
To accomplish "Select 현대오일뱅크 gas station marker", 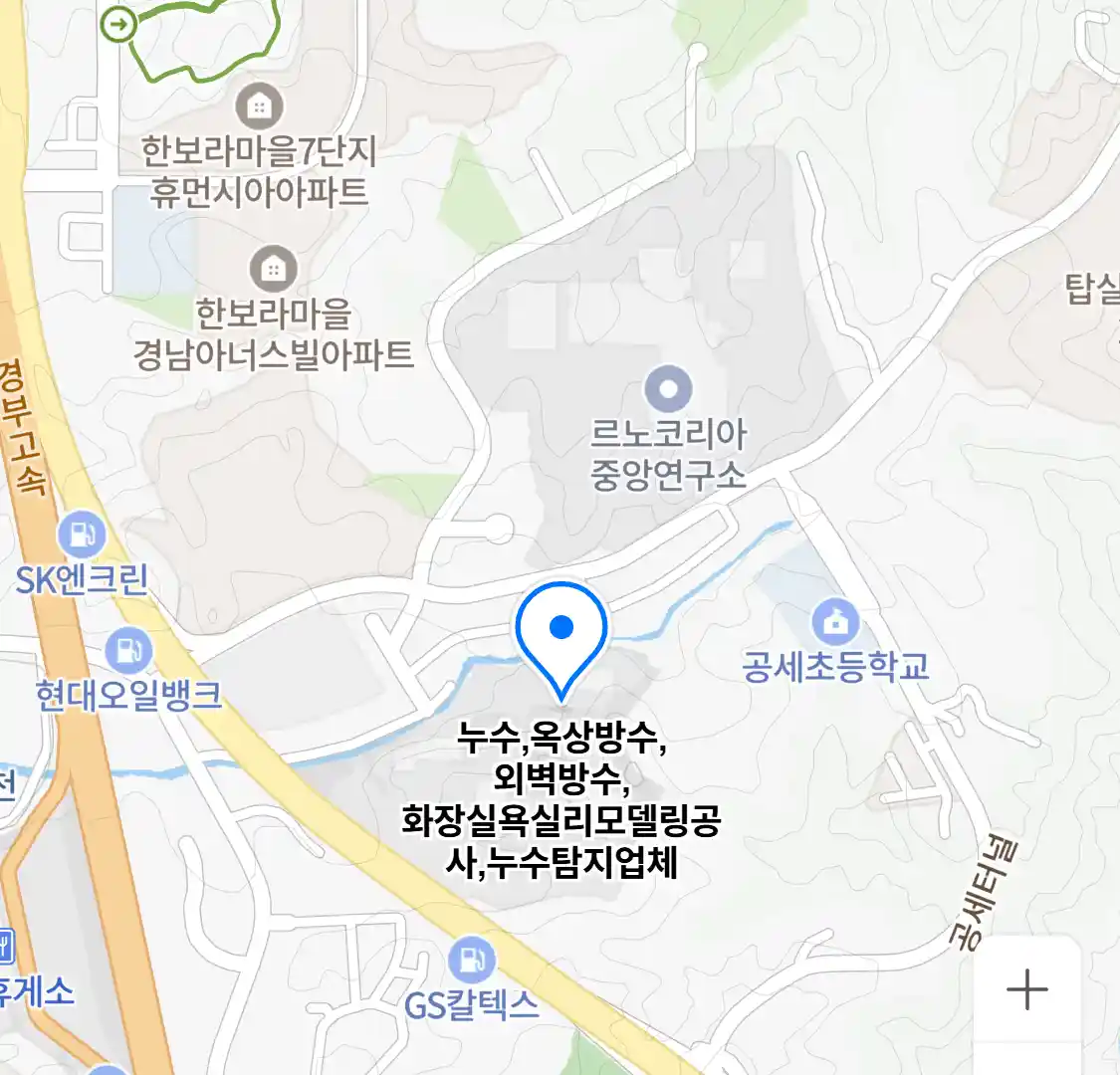I will tap(128, 652).
